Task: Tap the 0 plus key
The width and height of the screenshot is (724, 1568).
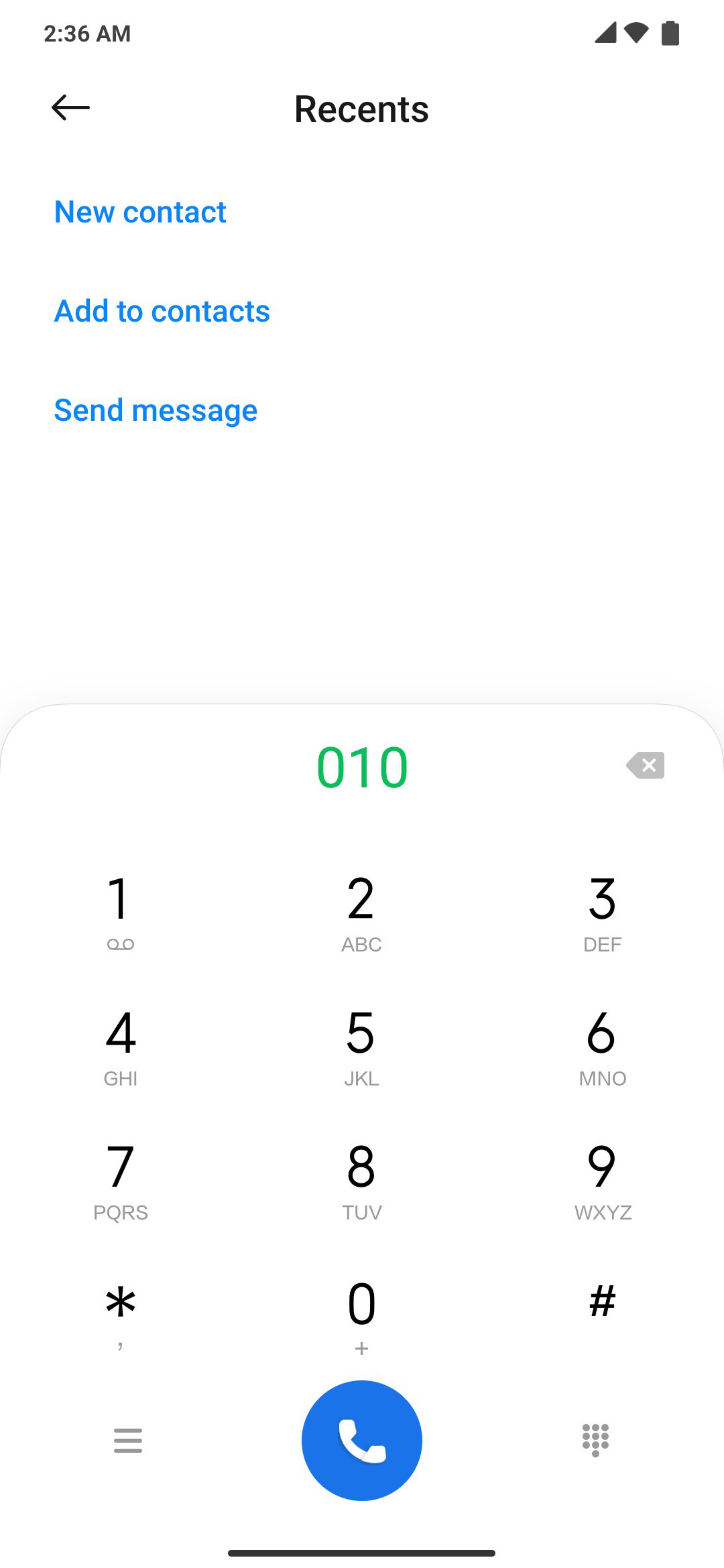Action: [362, 1315]
